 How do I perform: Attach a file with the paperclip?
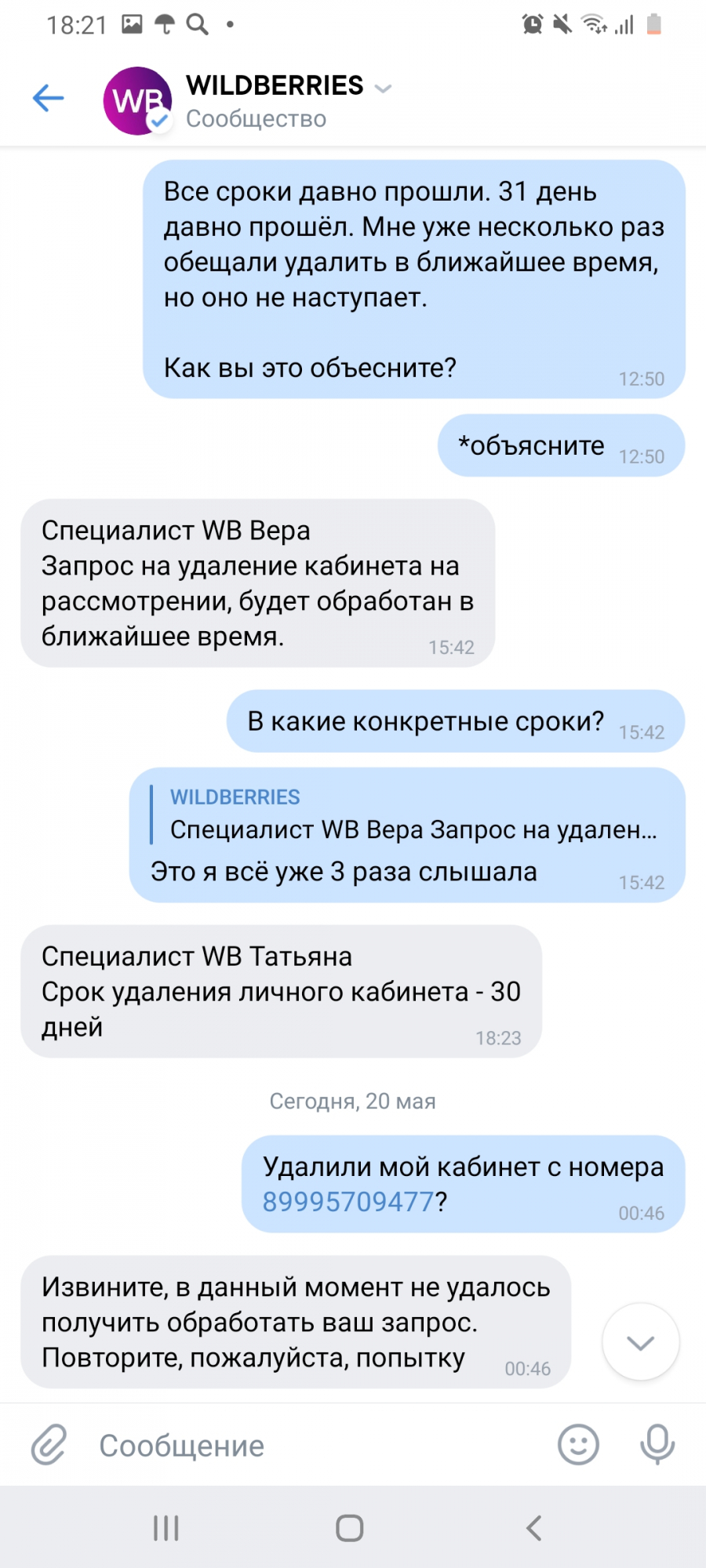click(49, 1444)
